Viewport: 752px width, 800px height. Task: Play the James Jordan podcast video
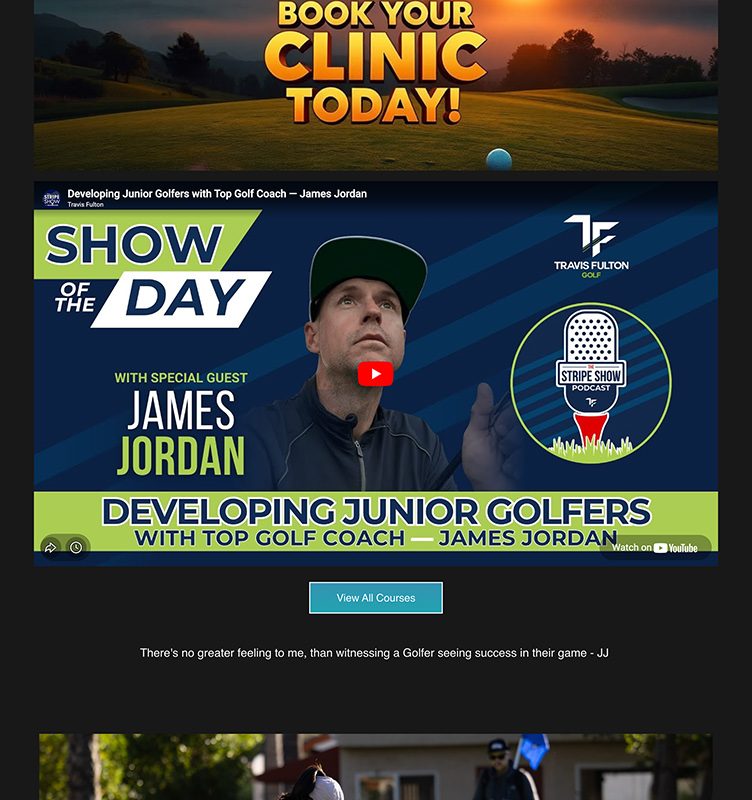click(x=376, y=374)
